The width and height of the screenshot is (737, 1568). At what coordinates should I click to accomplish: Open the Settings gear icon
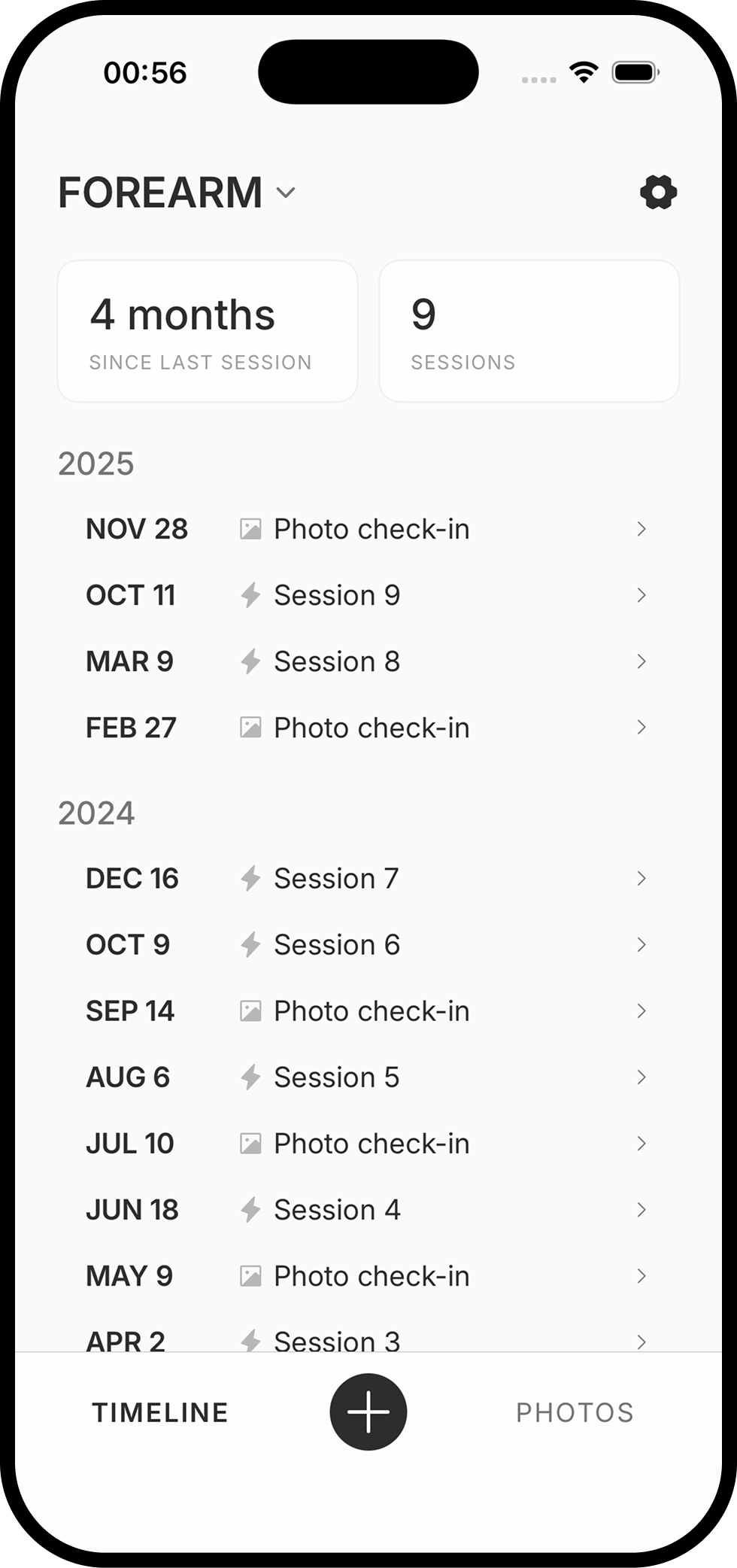coord(658,193)
